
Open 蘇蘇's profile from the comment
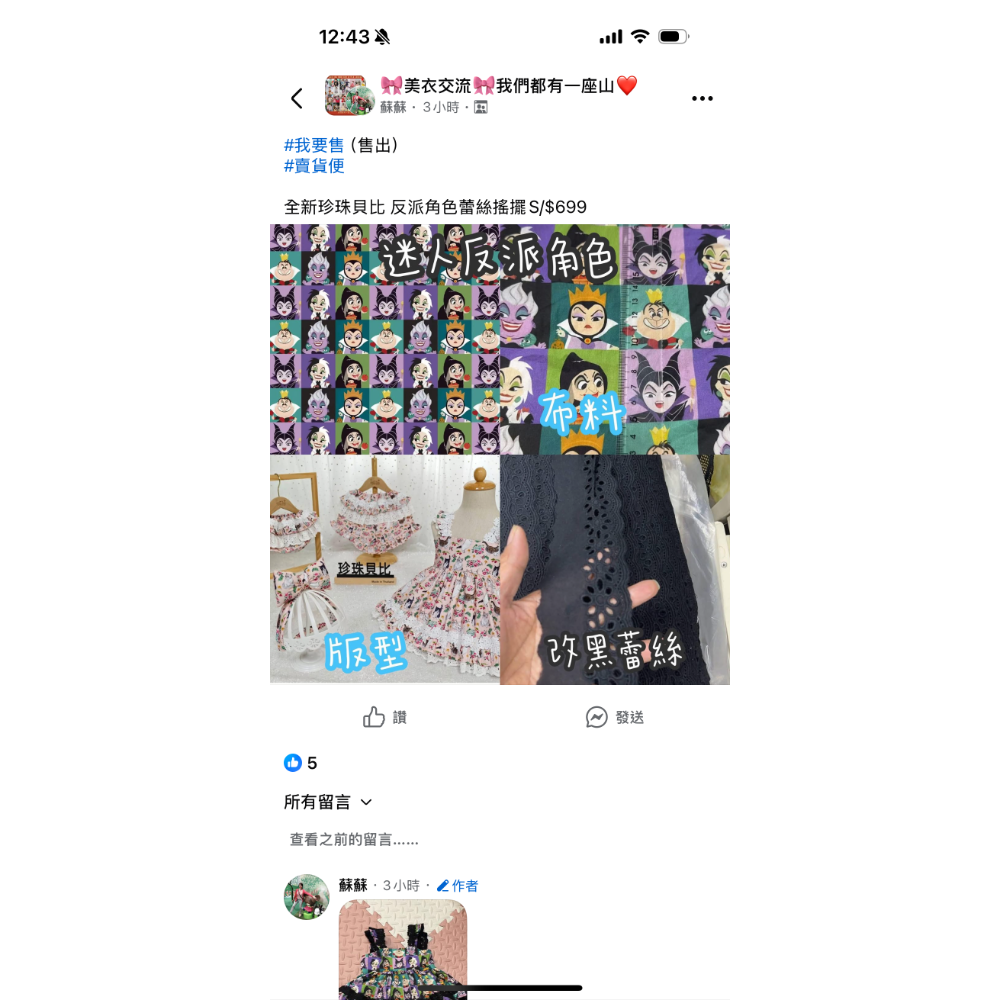click(307, 897)
